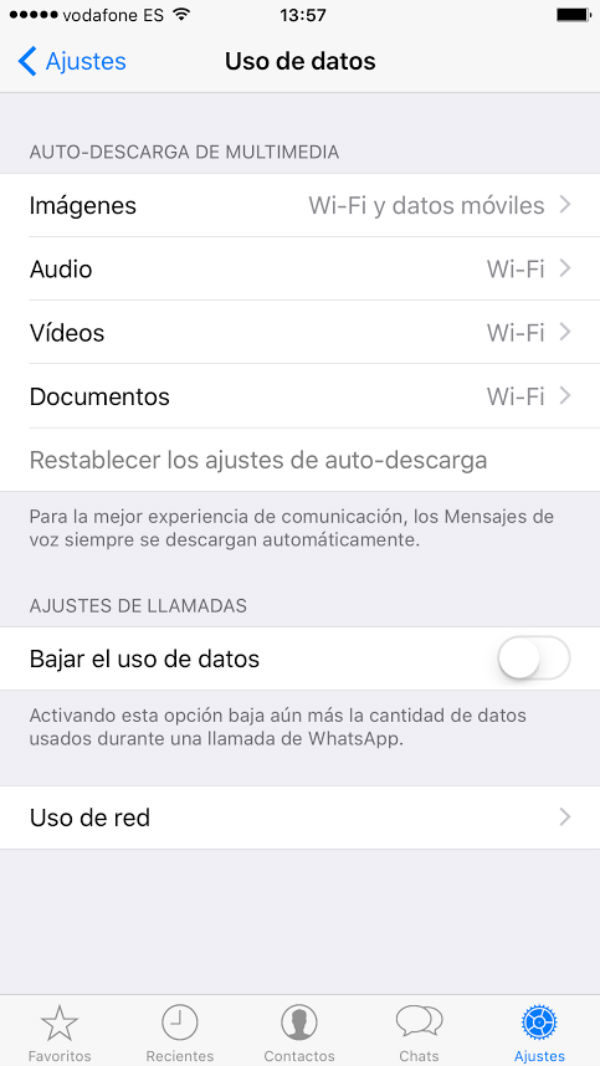This screenshot has height=1066, width=600.
Task: Switch to the Contactos tab
Action: click(x=299, y=1033)
